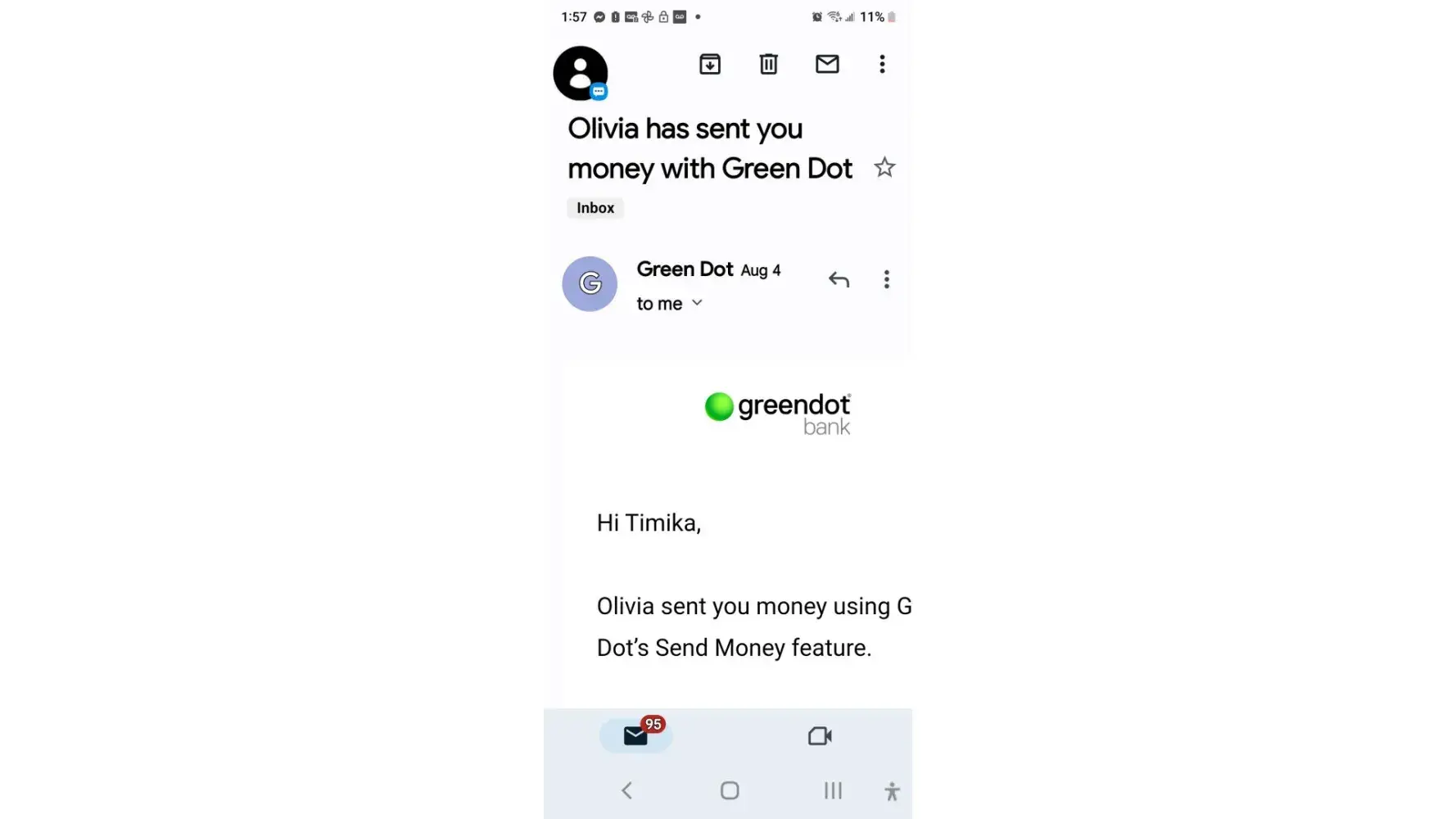Expand the "to me" recipient details
The image size is (1456, 819).
[697, 303]
